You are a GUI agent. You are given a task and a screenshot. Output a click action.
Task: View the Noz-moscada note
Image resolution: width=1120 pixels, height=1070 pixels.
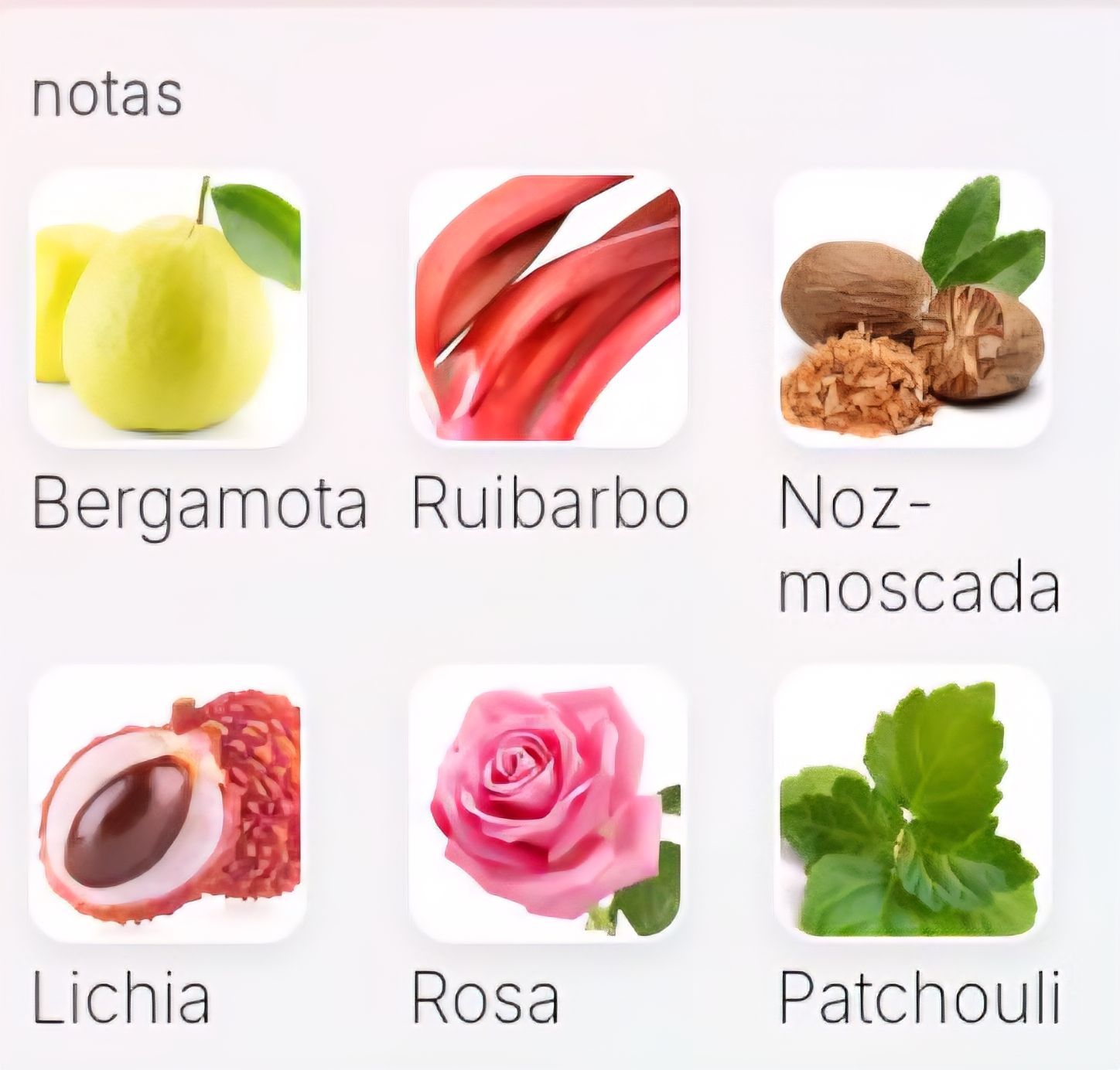click(913, 309)
